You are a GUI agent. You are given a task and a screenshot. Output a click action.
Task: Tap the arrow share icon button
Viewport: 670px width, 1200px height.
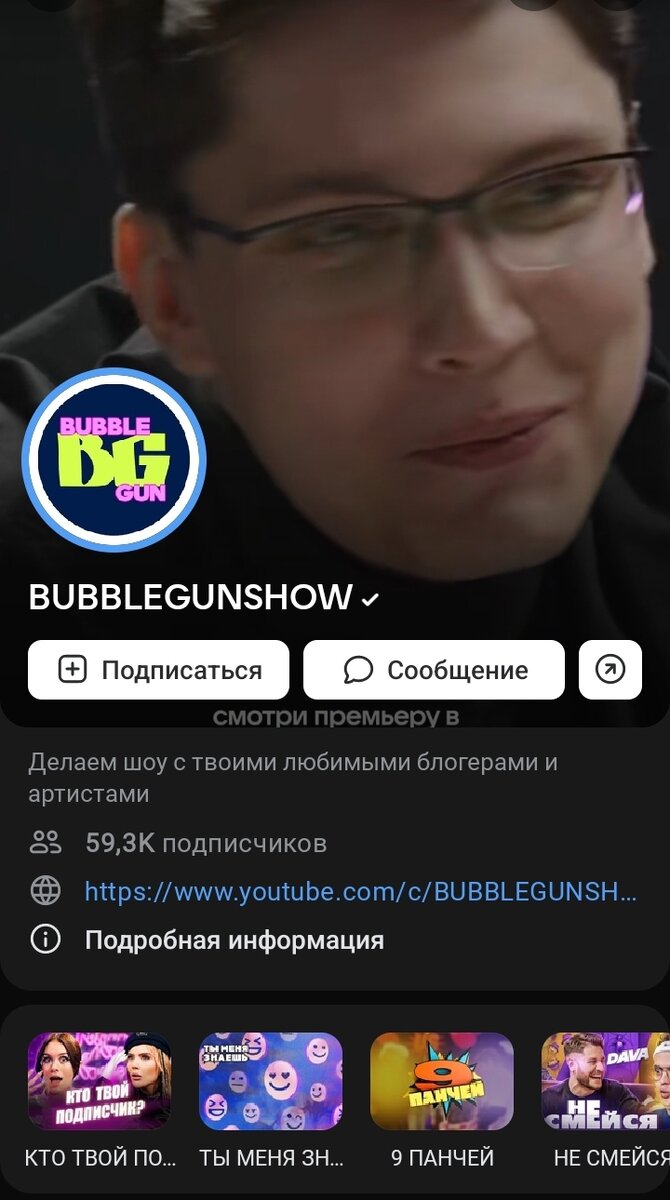point(610,670)
